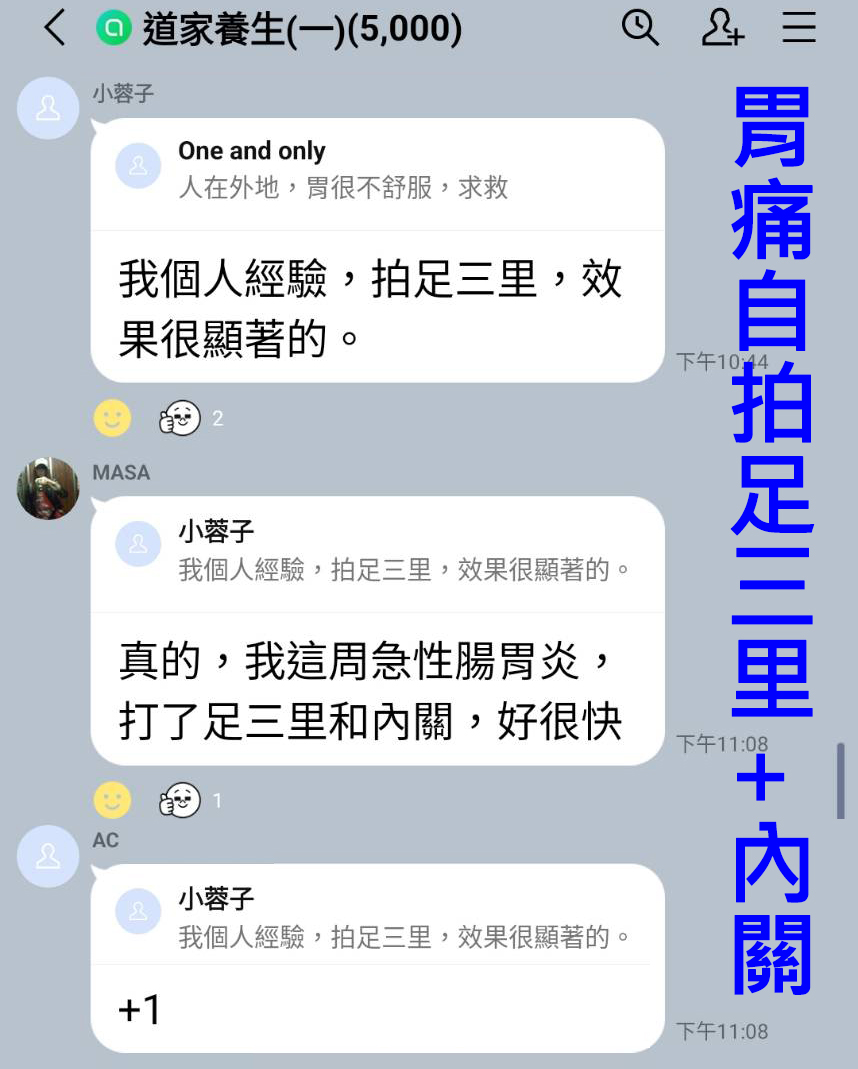858x1069 pixels.
Task: Open the chat menu
Action: pyautogui.click(x=799, y=28)
